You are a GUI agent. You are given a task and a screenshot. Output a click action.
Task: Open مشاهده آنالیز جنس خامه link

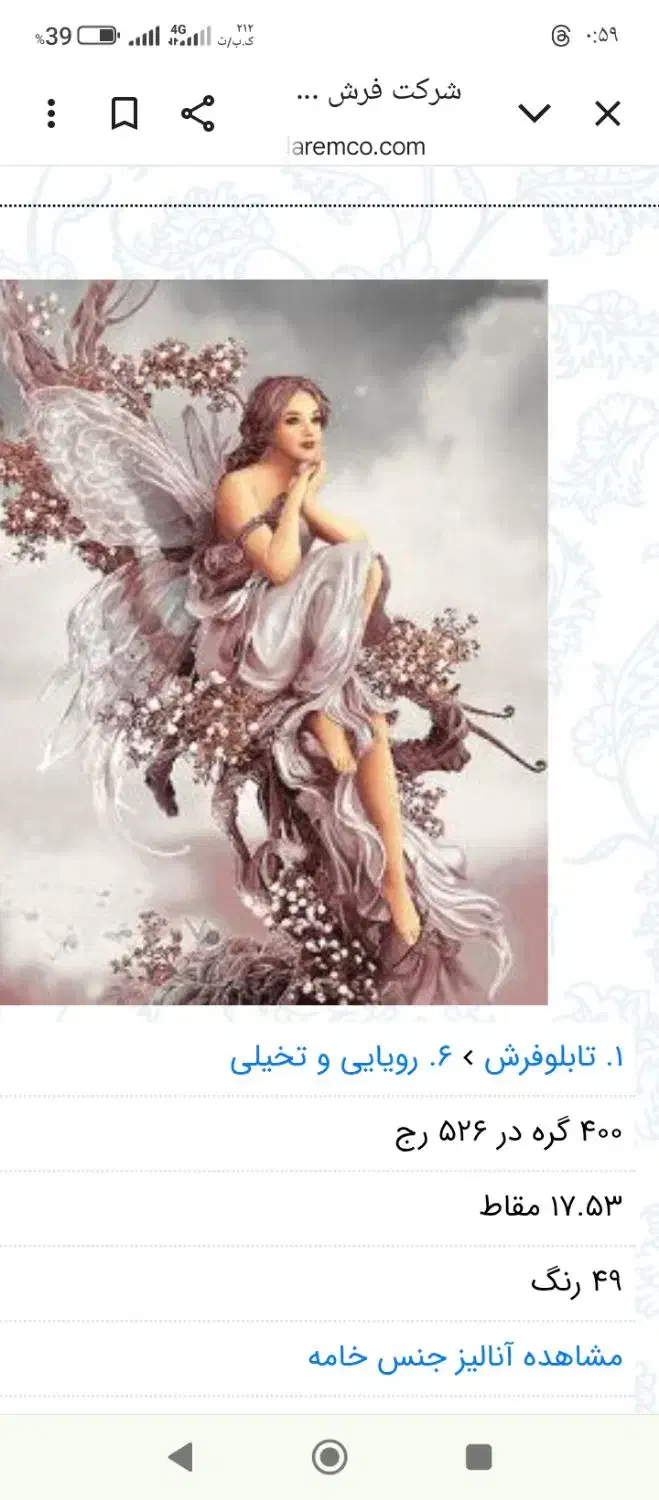pos(465,1357)
